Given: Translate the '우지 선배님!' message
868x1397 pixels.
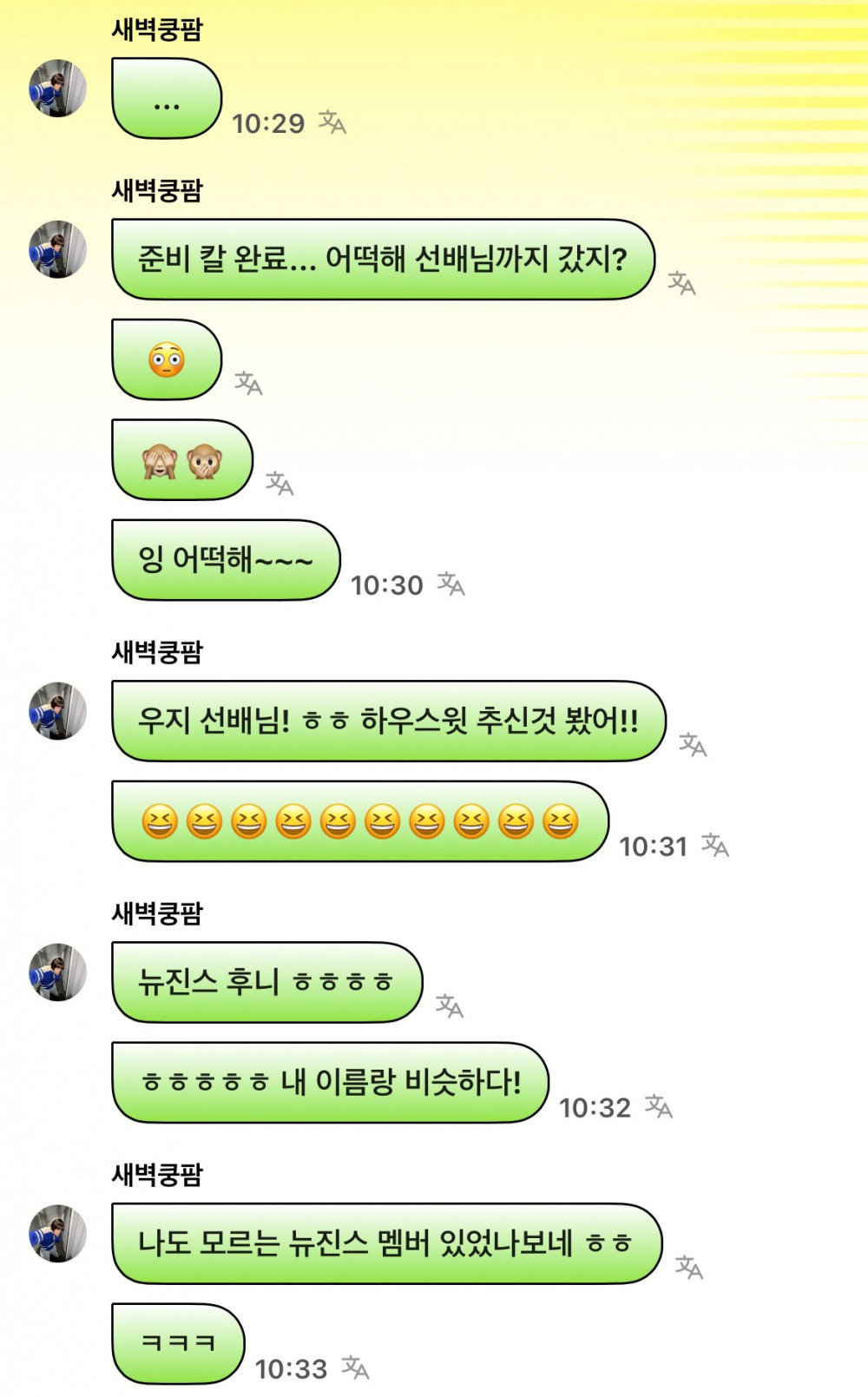Looking at the screenshot, I should [693, 744].
